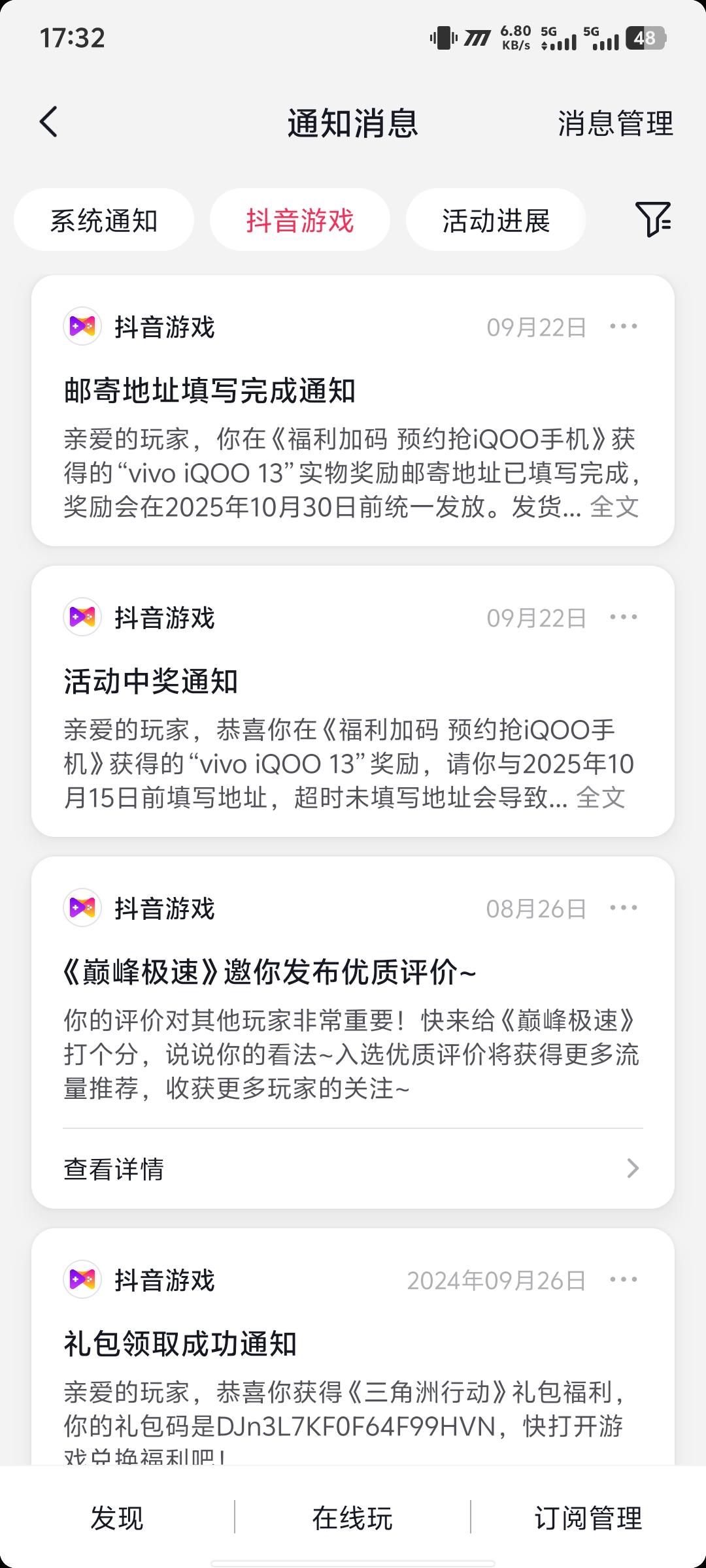The image size is (706, 1568).
Task: Open more options for 活动中奖通知
Action: click(623, 617)
